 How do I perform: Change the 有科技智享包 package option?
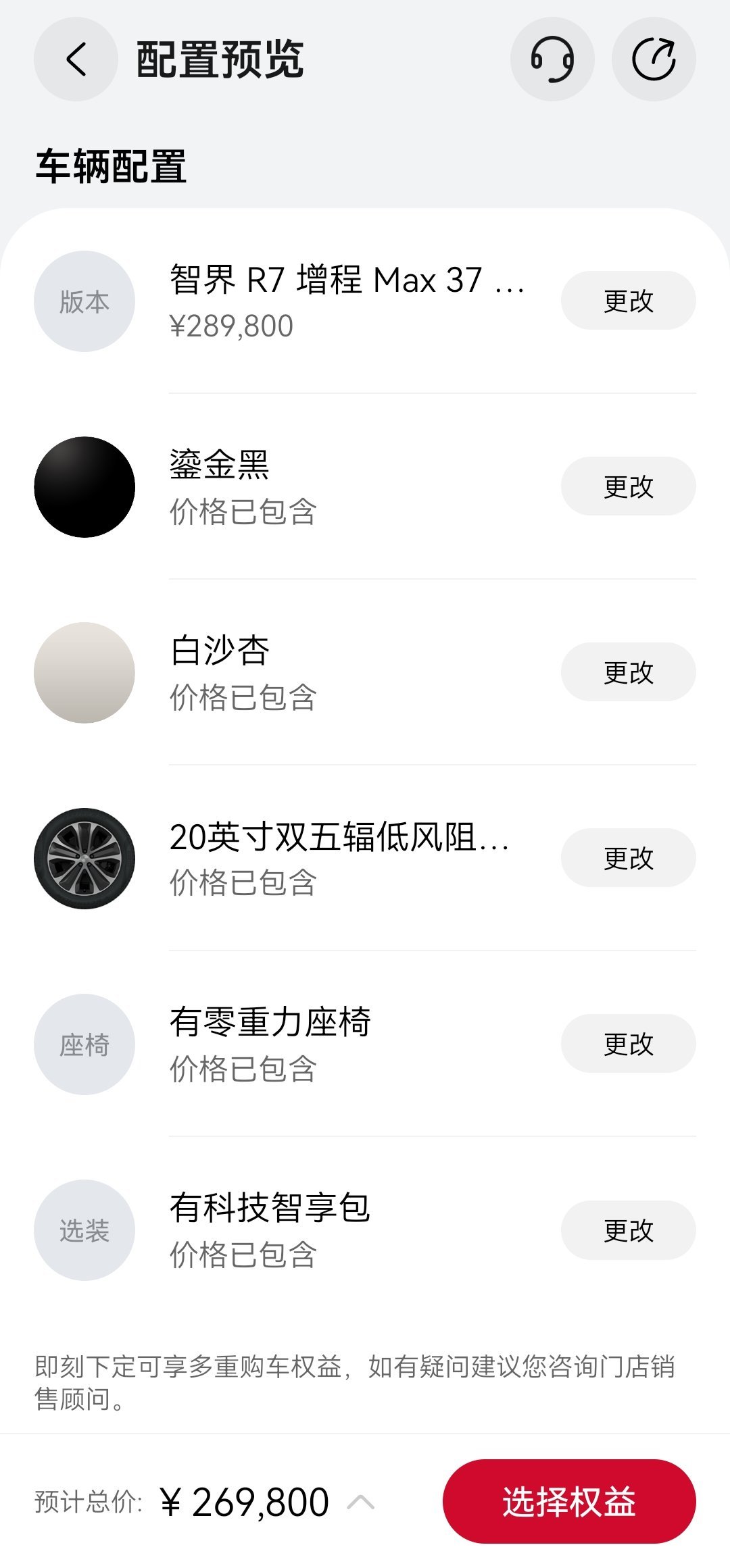(628, 1230)
